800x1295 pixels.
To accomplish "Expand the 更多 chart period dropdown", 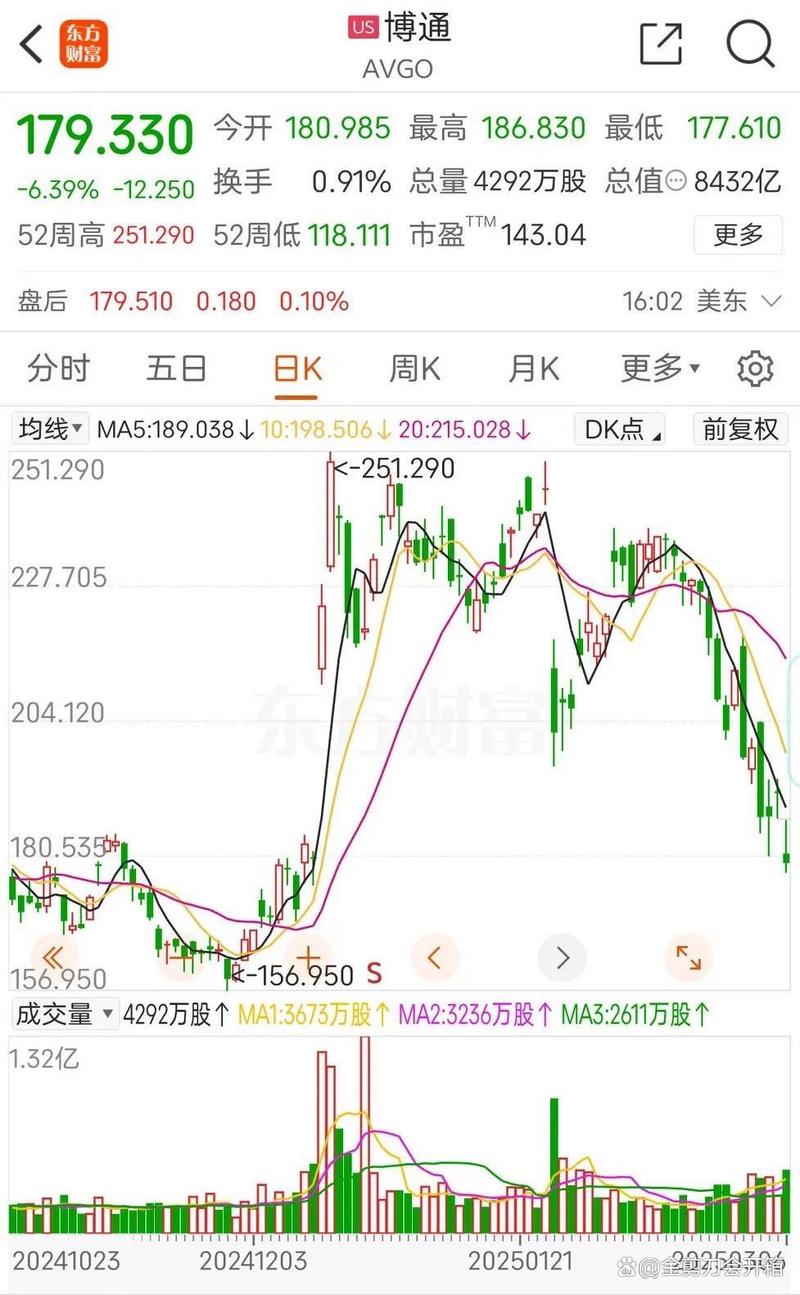I will pyautogui.click(x=660, y=368).
